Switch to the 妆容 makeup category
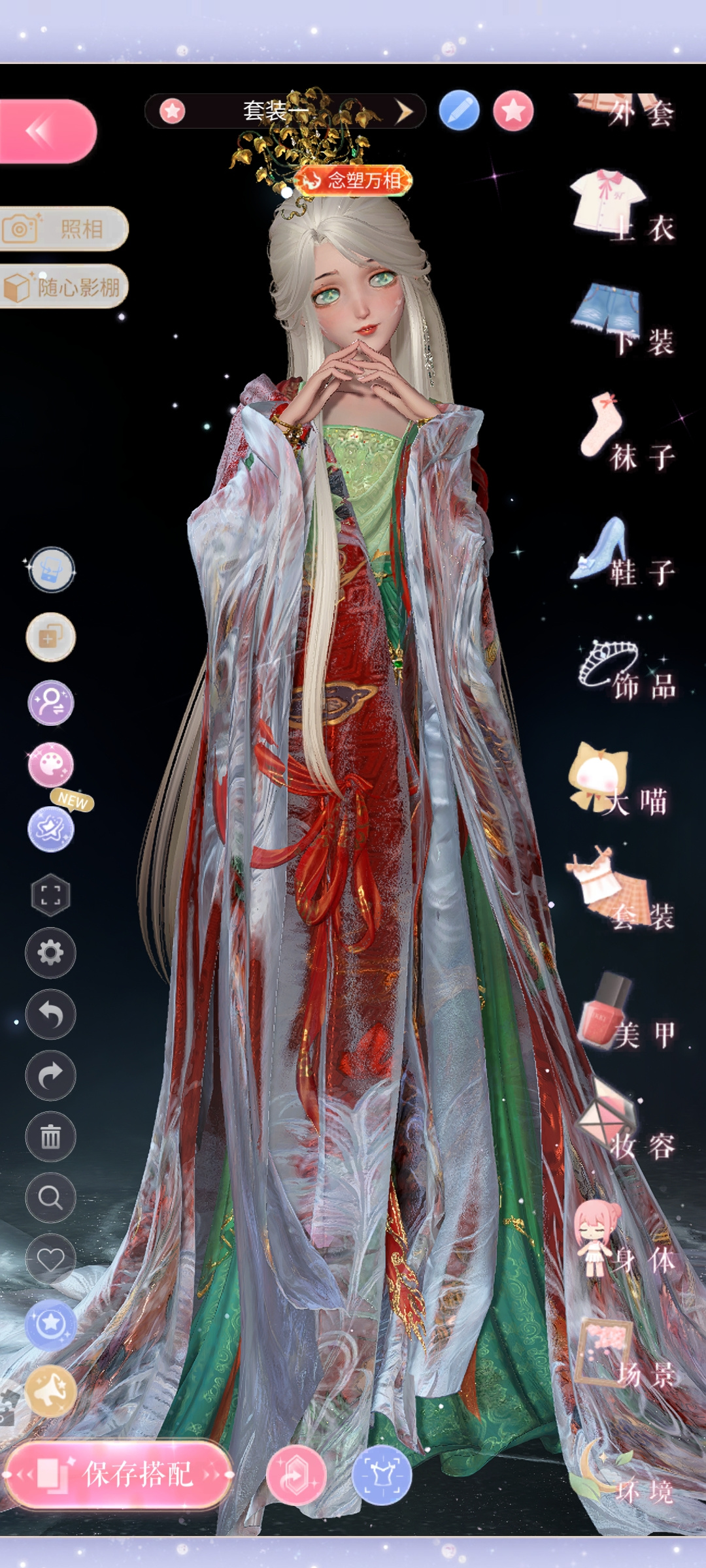The image size is (706, 1568). (626, 1121)
